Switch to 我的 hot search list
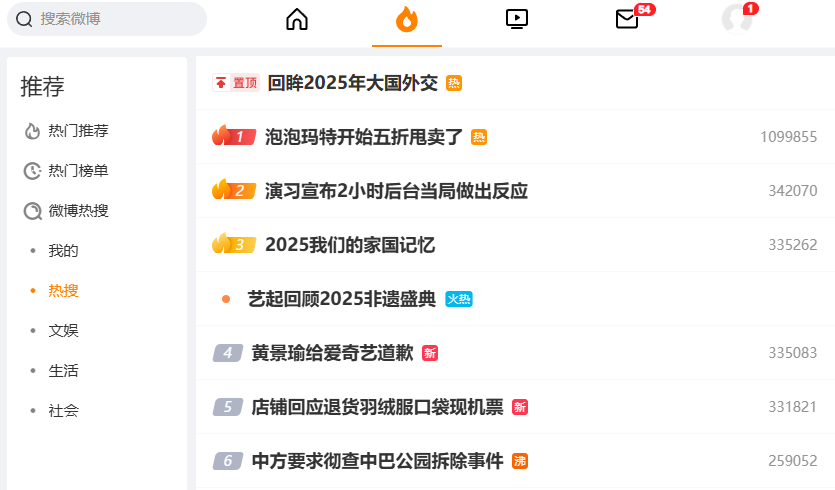The image size is (835, 490). point(63,250)
